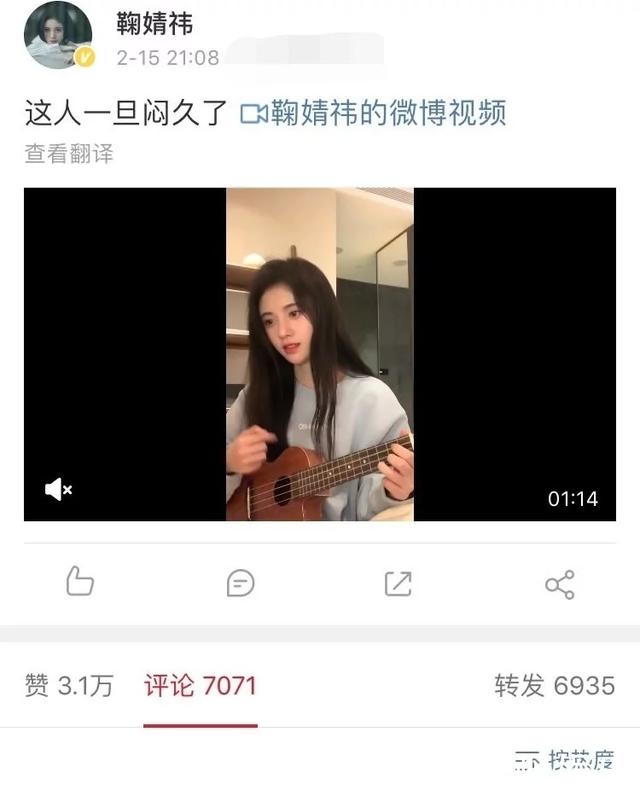The width and height of the screenshot is (640, 796).
Task: Play the ukulele video
Action: point(319,354)
